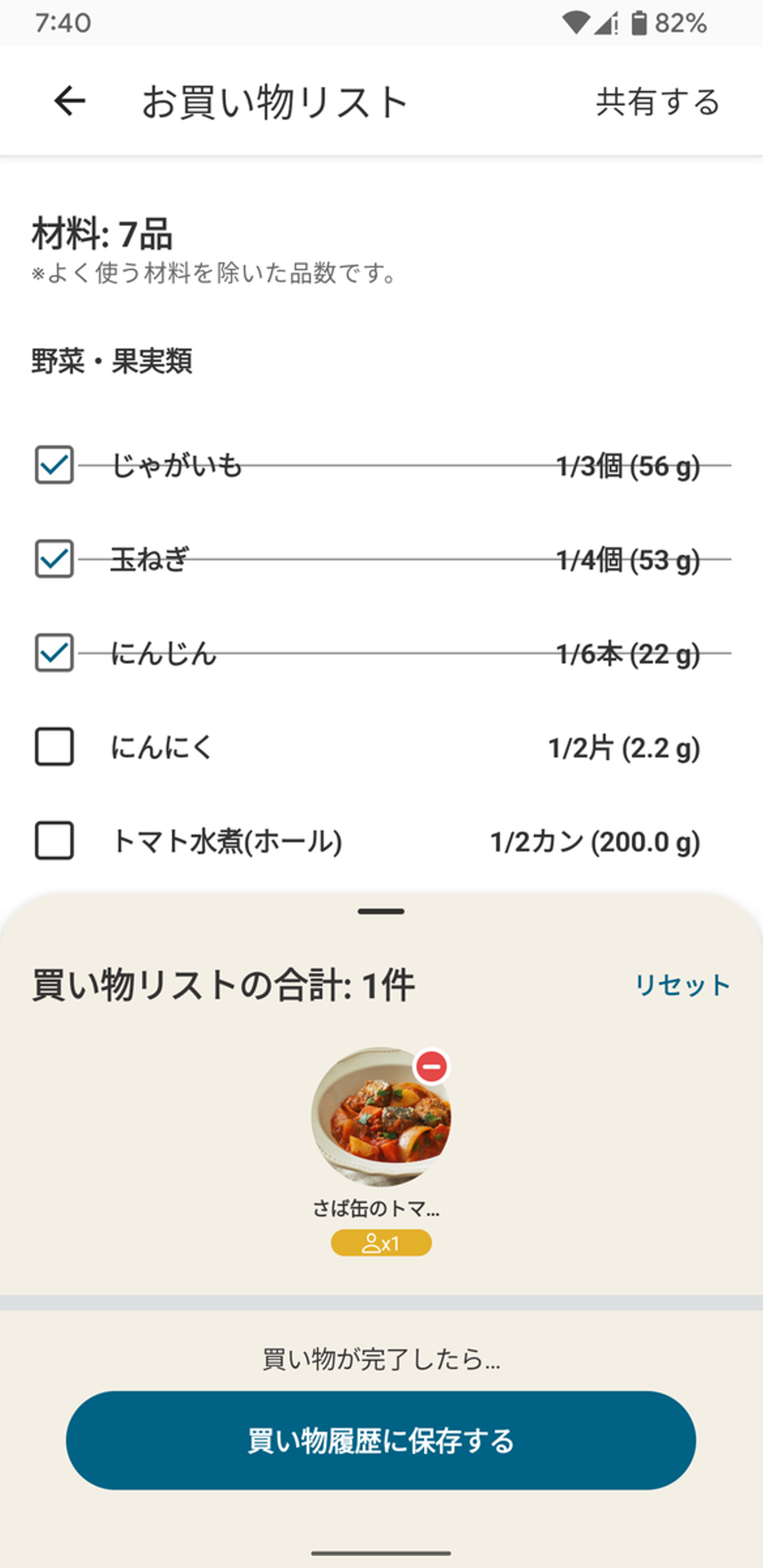Uncheck the 玉ねぎ checkbox

(54, 559)
